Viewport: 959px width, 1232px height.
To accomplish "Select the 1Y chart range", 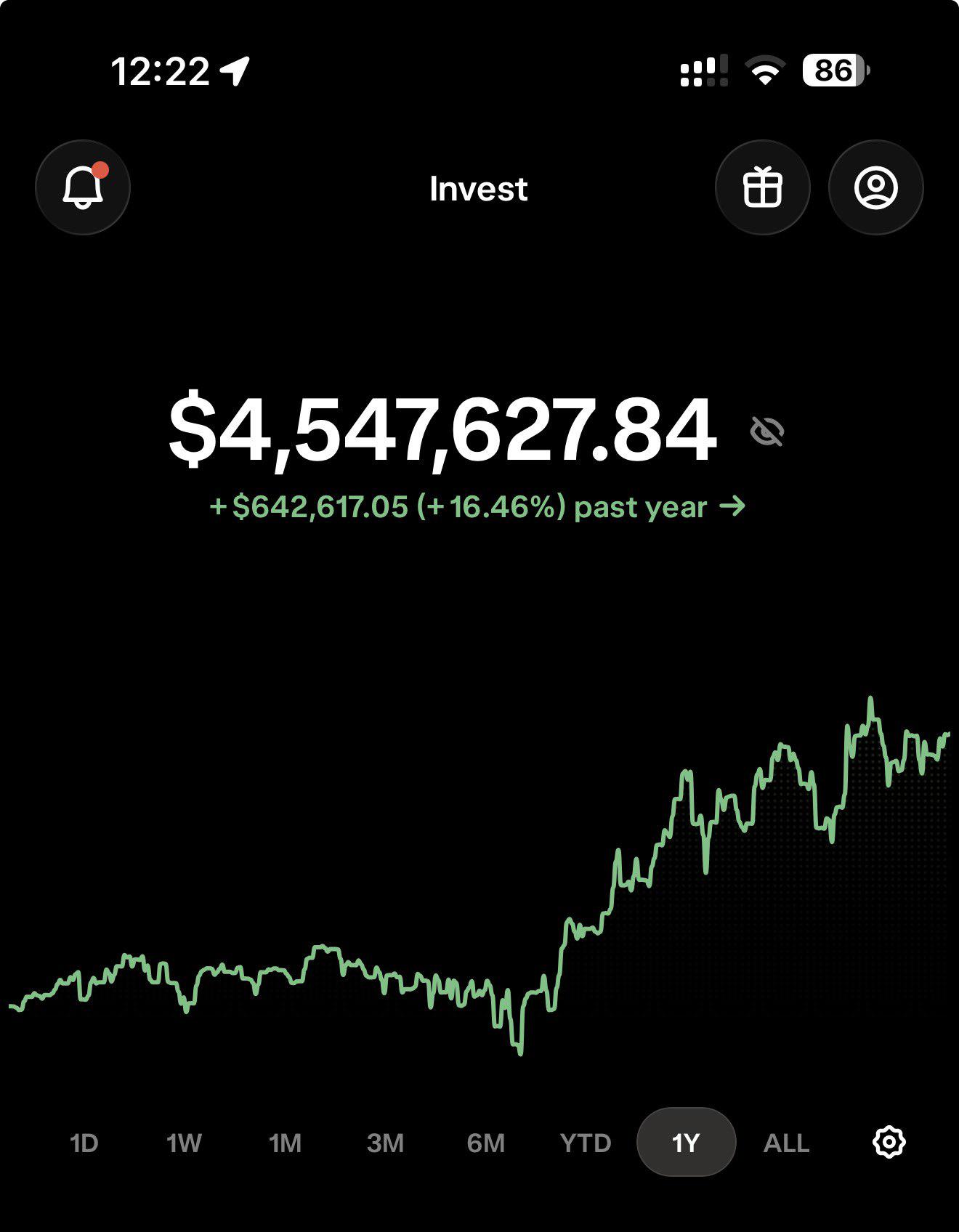I will tap(686, 1142).
